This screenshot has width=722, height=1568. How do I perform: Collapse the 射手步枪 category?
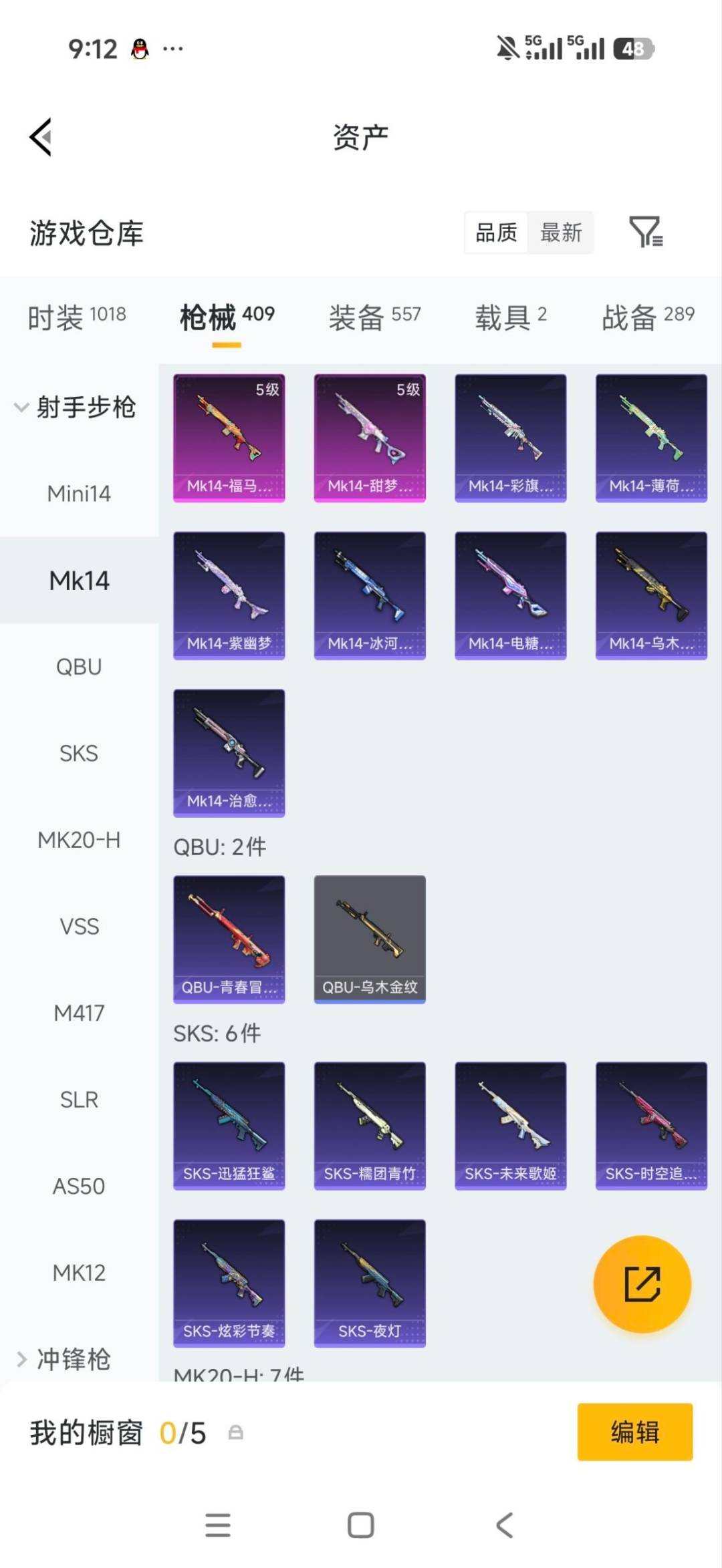[x=76, y=407]
